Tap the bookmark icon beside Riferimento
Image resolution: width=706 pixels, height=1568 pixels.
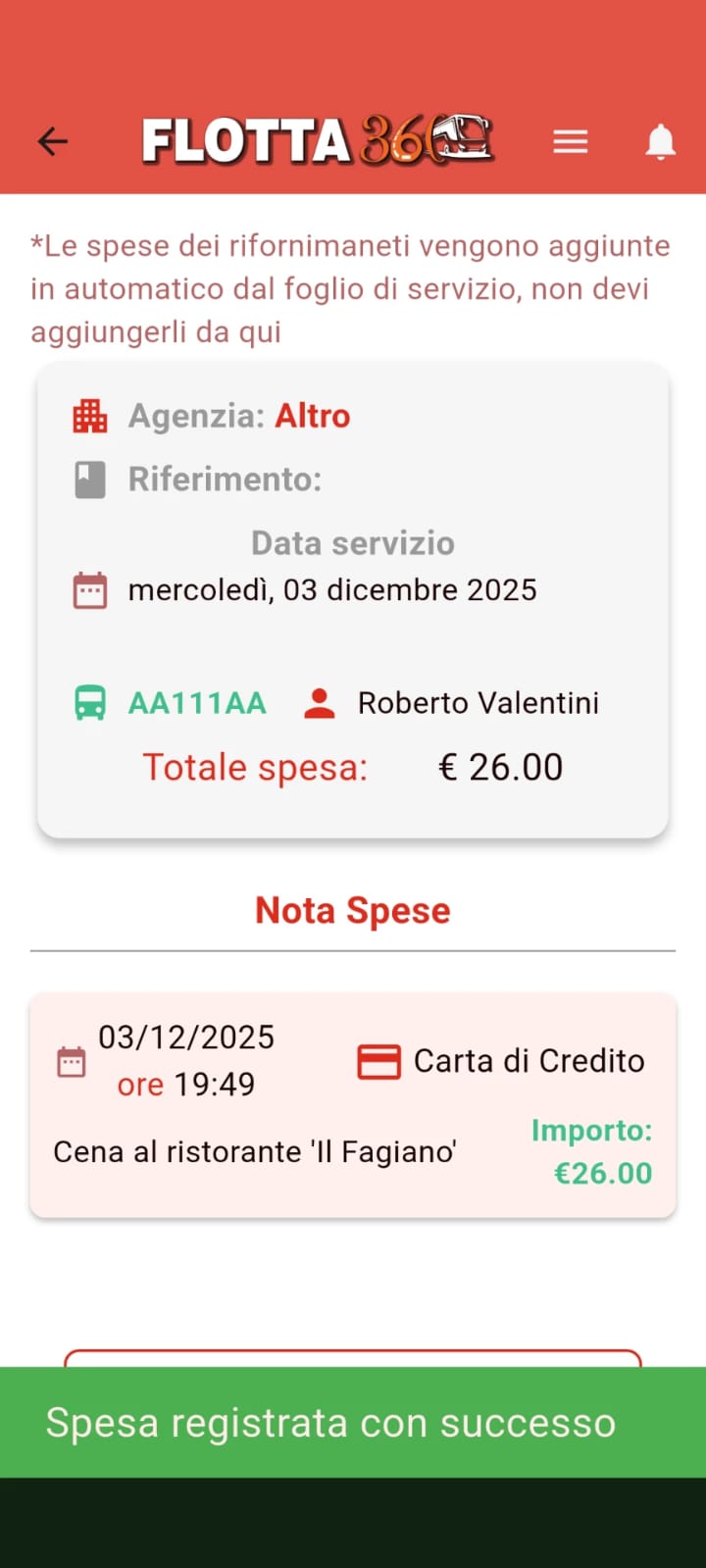[89, 479]
